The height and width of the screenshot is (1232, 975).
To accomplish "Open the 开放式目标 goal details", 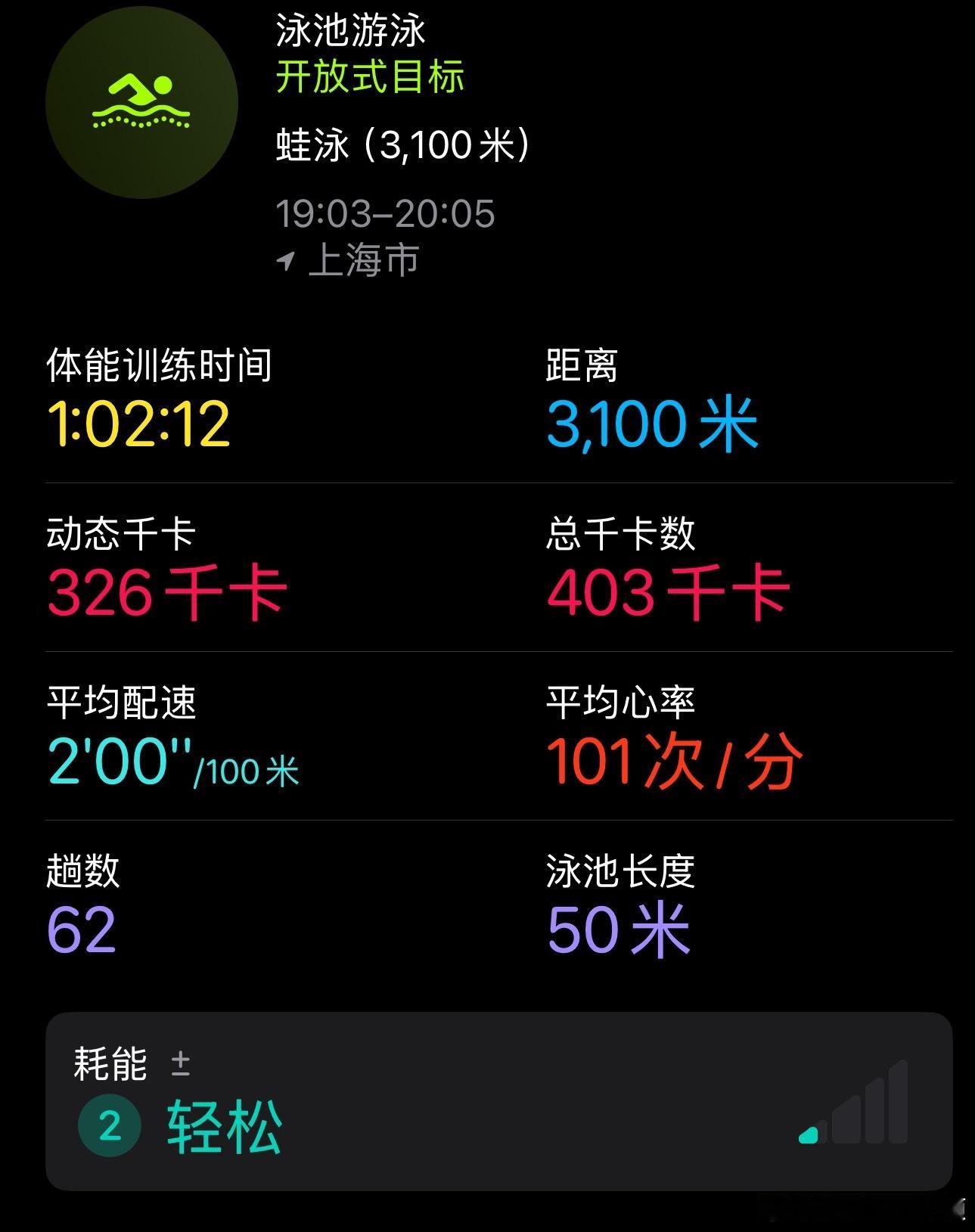I will click(369, 76).
